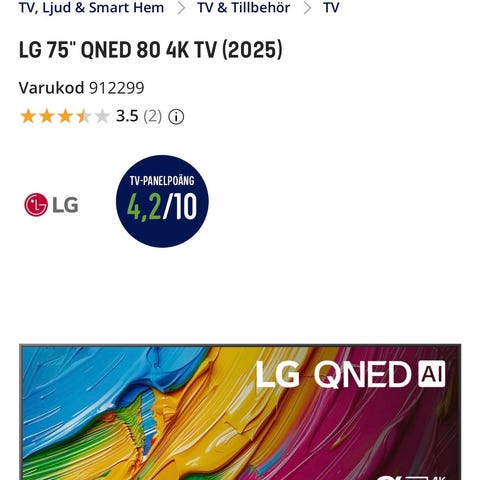The height and width of the screenshot is (480, 480).
Task: Open the TV breadcrumb link
Action: pyautogui.click(x=331, y=8)
